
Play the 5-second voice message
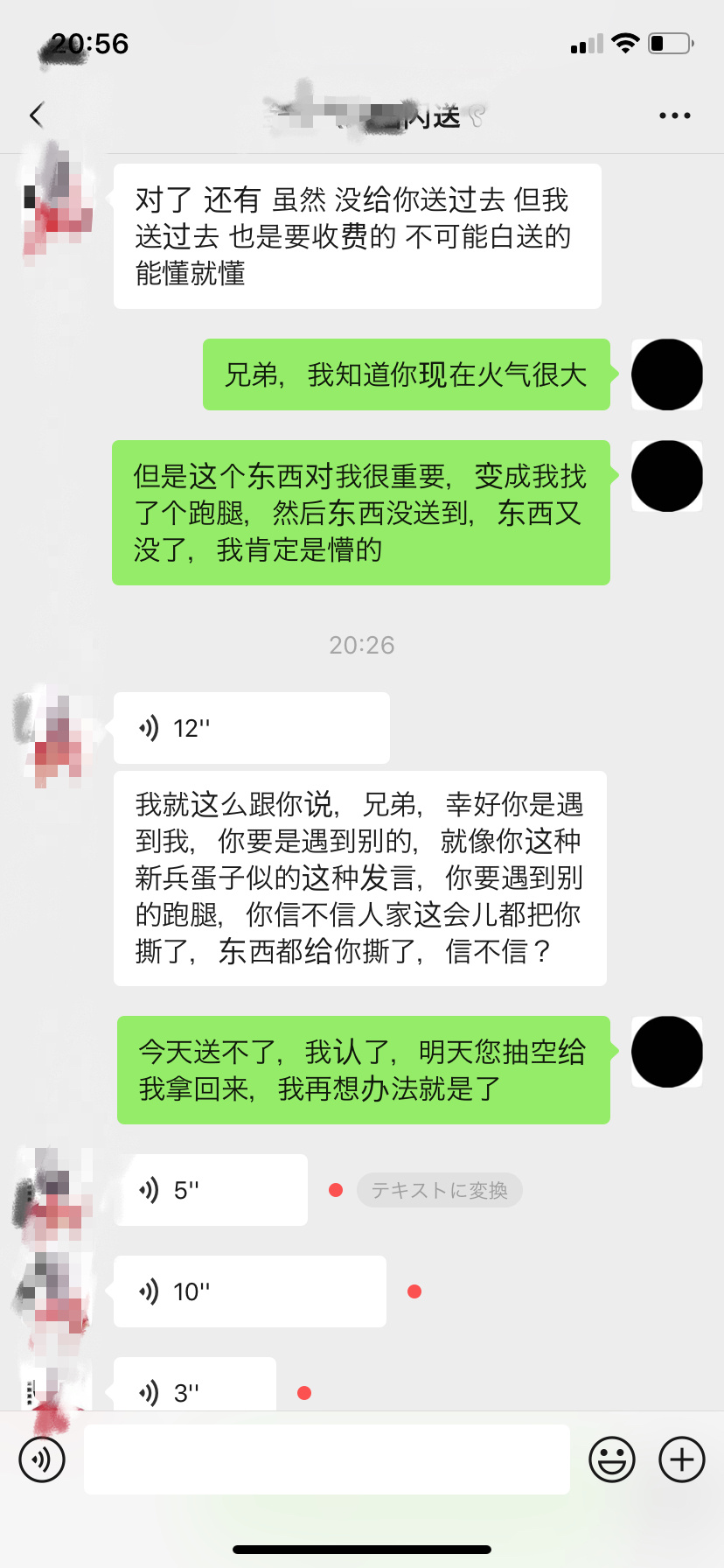pos(210,1190)
